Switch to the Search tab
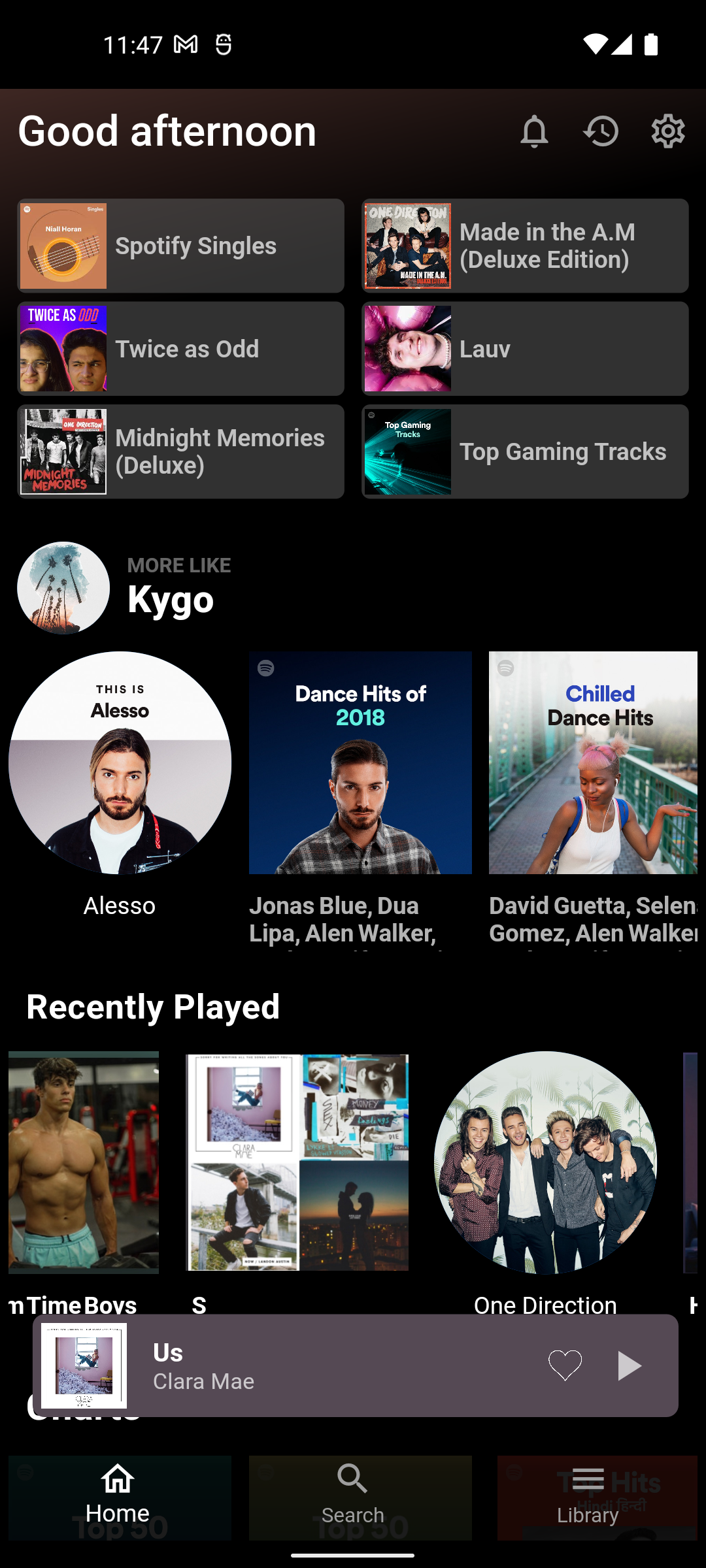This screenshot has width=706, height=1568. point(352,1496)
